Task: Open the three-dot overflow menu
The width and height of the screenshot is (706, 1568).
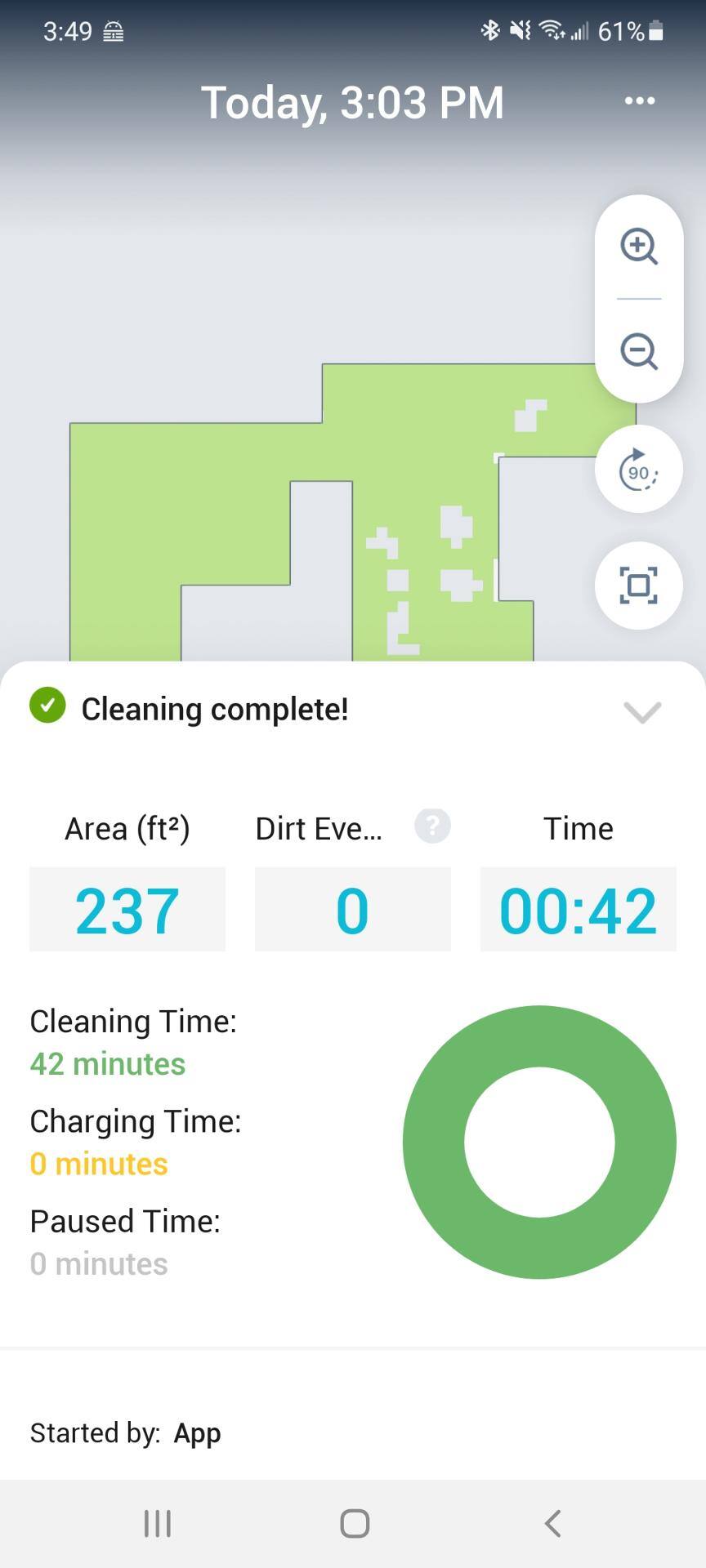Action: [639, 100]
